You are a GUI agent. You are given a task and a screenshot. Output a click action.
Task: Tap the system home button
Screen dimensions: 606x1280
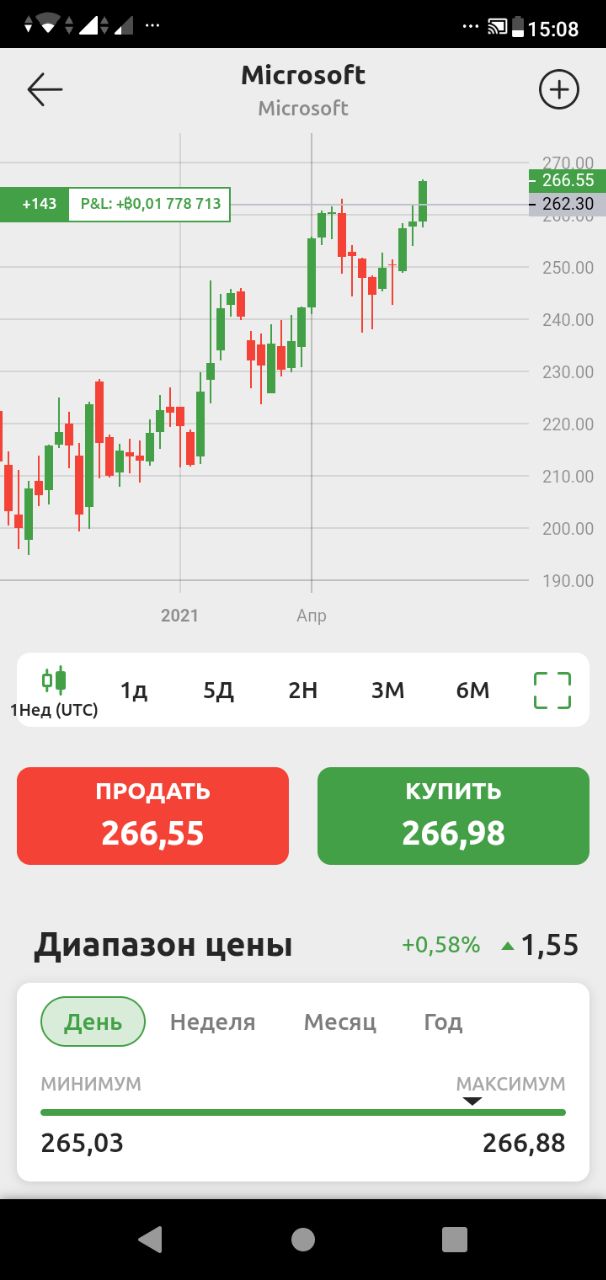303,1240
